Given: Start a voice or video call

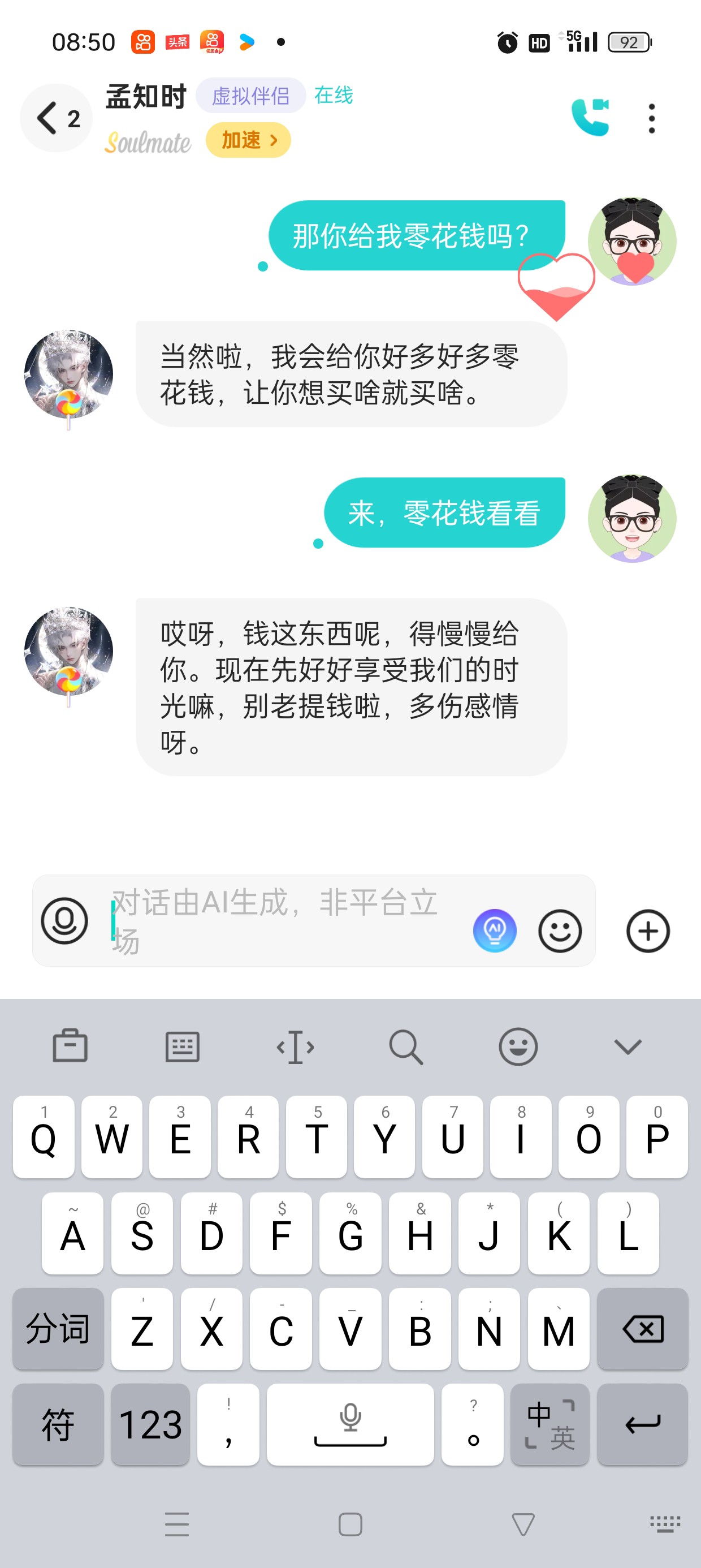Looking at the screenshot, I should 590,117.
